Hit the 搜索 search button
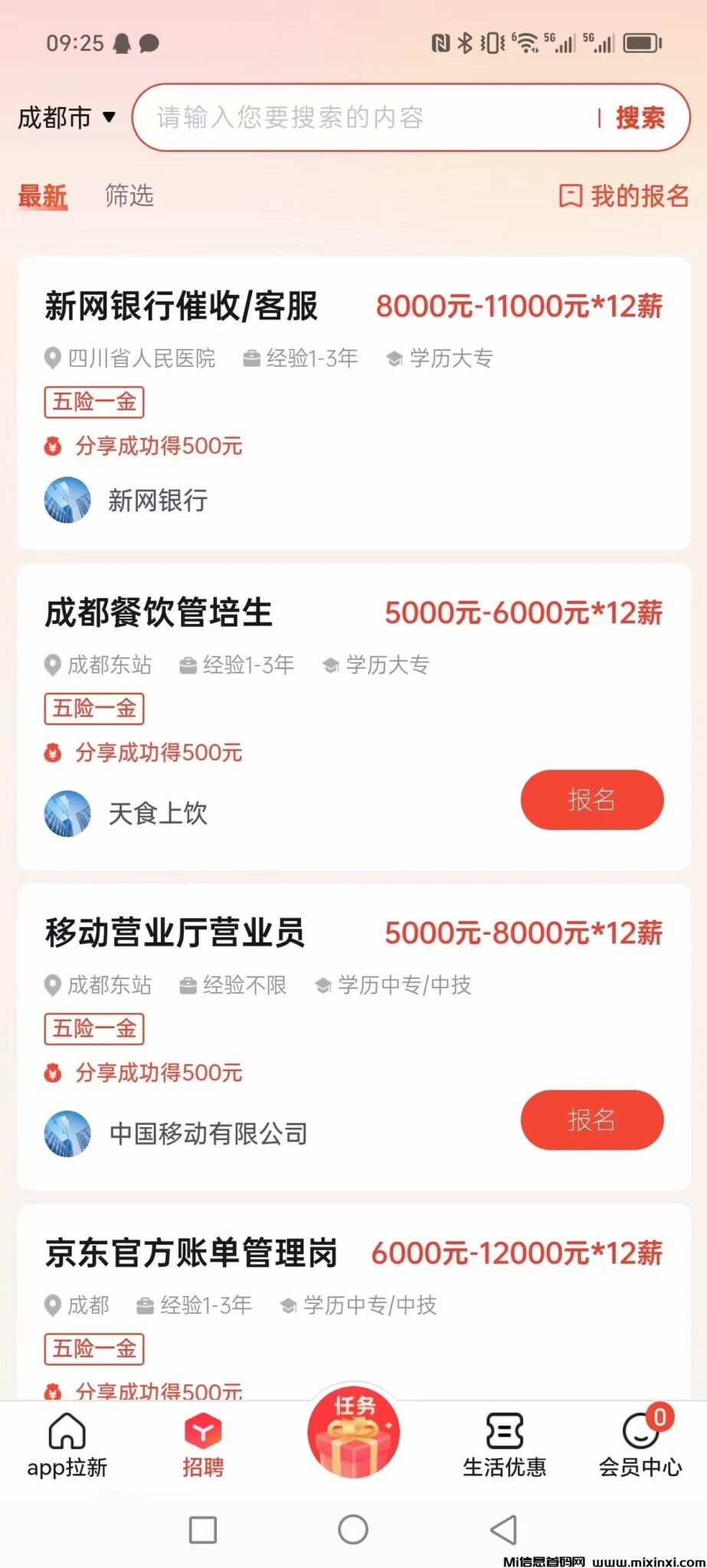The height and width of the screenshot is (1568, 707). (640, 118)
